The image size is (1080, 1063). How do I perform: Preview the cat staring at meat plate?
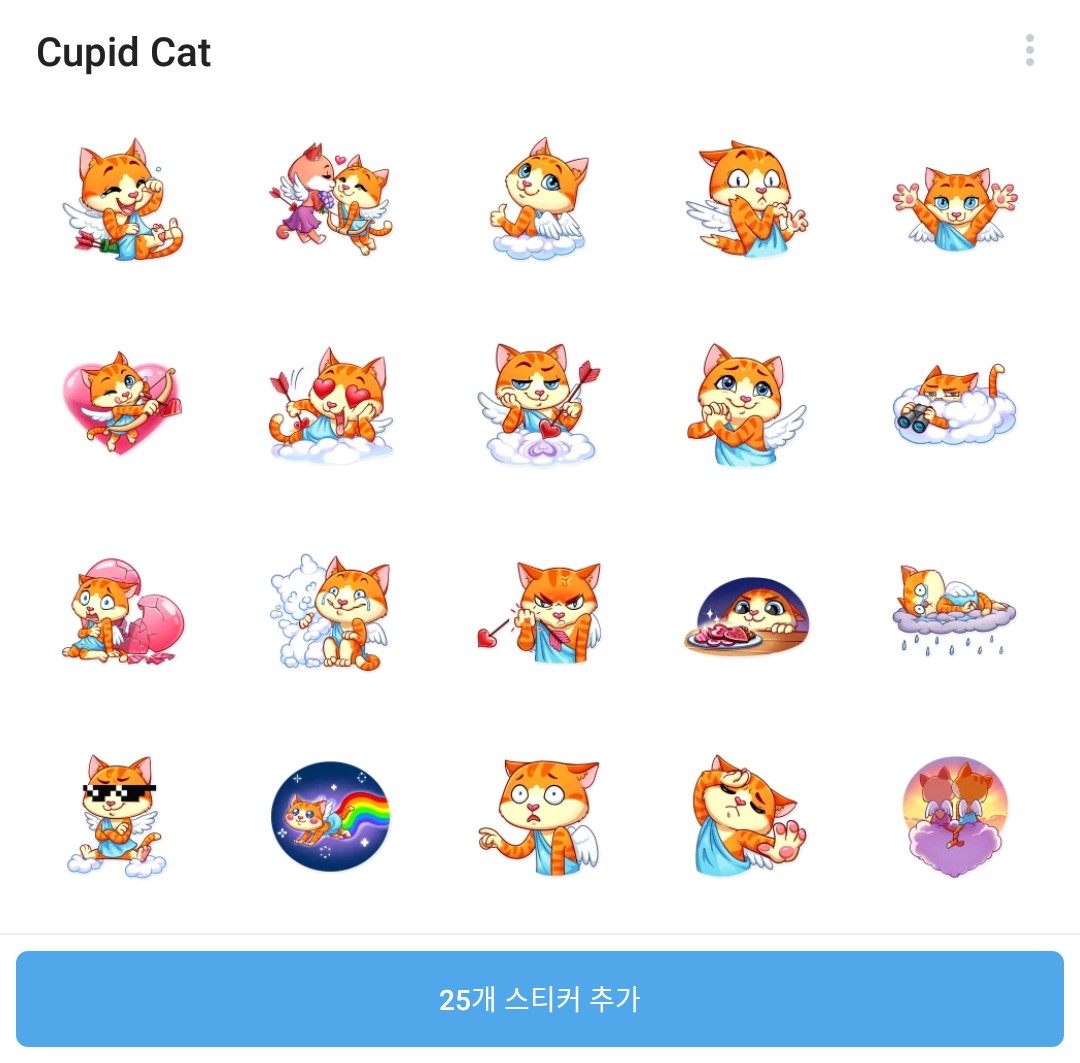point(746,615)
